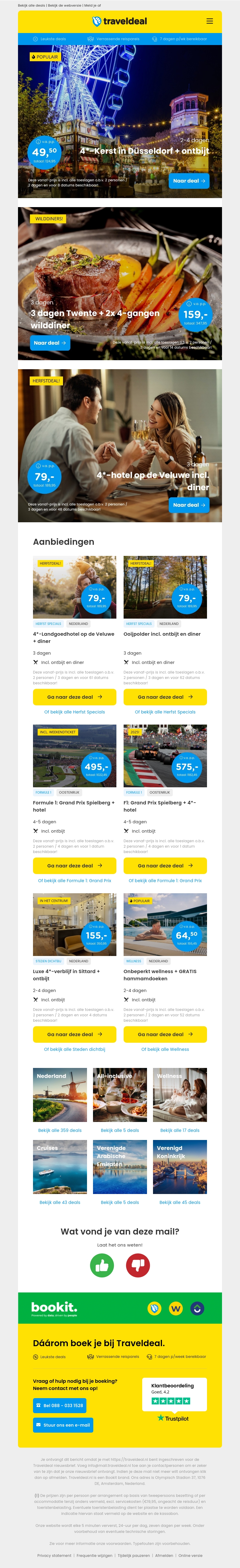The height and width of the screenshot is (1568, 240).
Task: Tap 'Naar deal' for Kerst in Düsseldorf
Action: (x=189, y=181)
